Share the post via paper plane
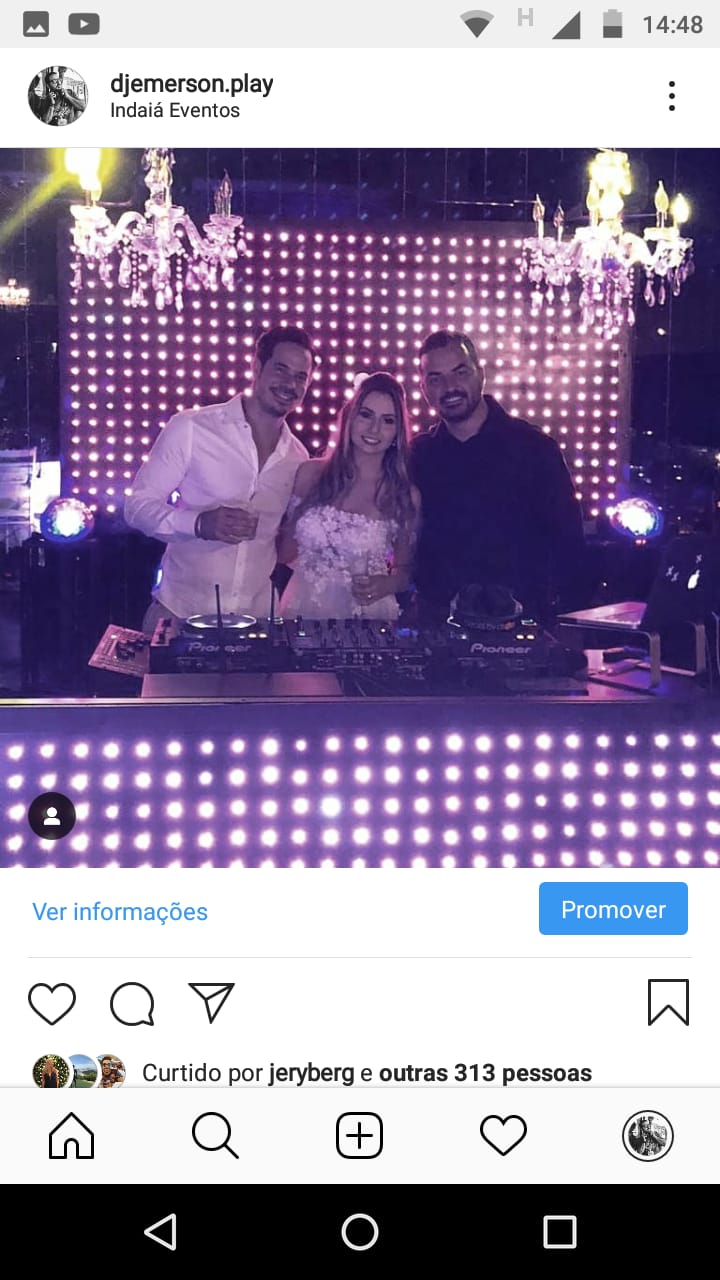This screenshot has width=720, height=1280. coord(211,1003)
